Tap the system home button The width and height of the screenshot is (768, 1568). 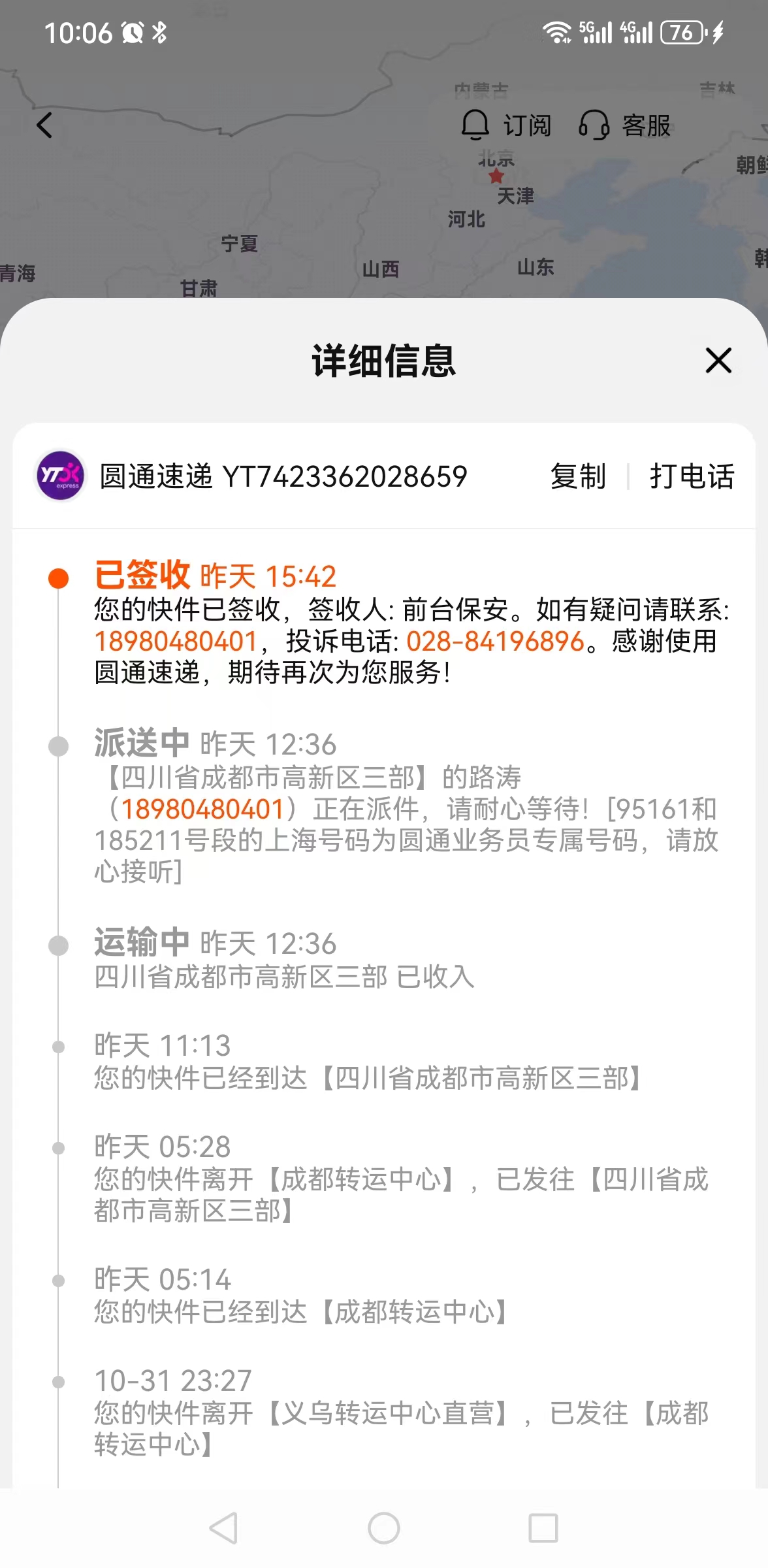[384, 1528]
